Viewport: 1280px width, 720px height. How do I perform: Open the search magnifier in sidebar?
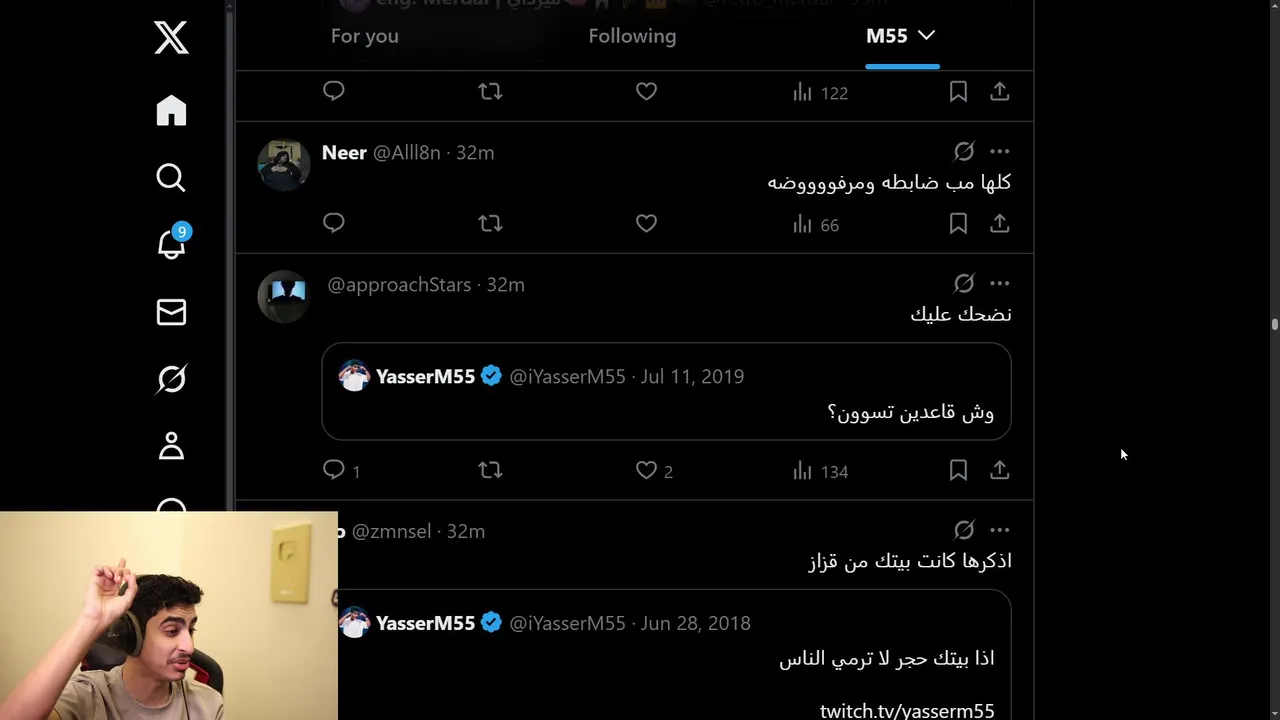(171, 178)
